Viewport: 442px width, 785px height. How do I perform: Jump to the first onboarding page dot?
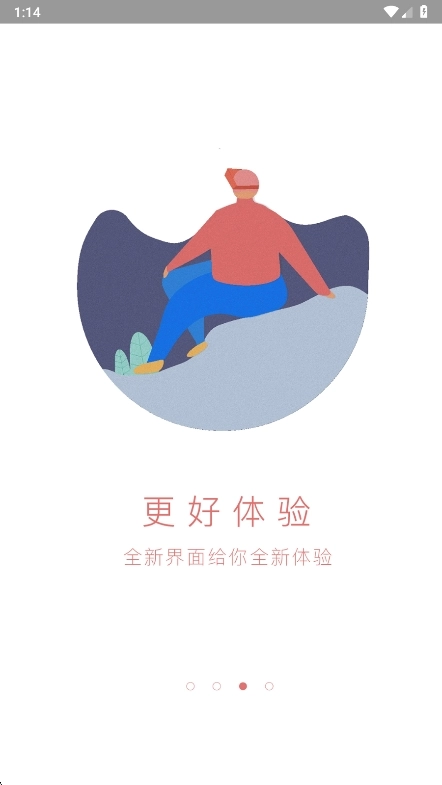pyautogui.click(x=190, y=686)
